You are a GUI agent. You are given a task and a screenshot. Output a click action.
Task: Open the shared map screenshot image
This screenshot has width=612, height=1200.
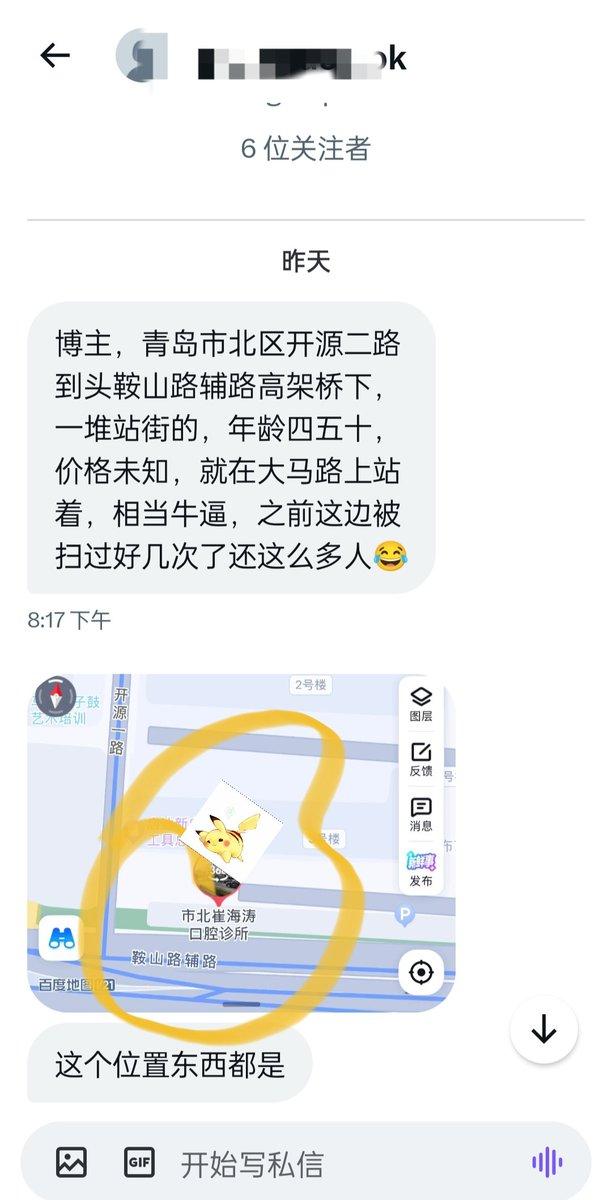(241, 842)
